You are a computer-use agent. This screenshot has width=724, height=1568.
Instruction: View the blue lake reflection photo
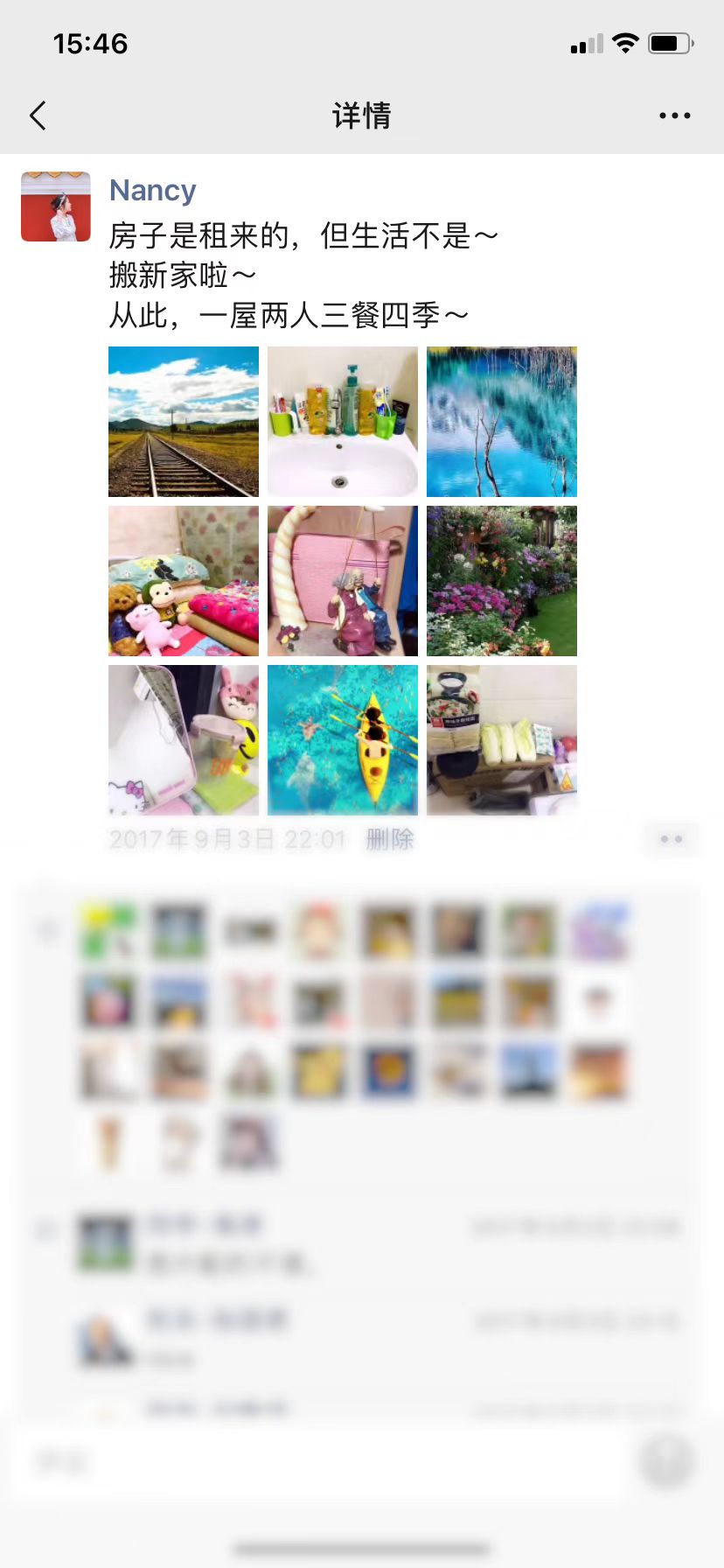502,422
